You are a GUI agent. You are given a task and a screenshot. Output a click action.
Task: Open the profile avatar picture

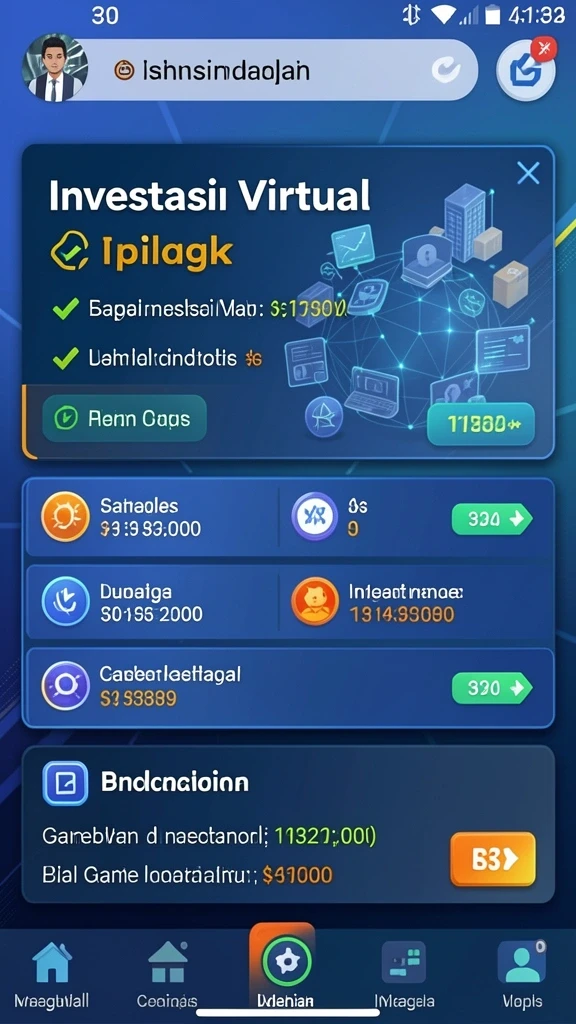click(55, 68)
